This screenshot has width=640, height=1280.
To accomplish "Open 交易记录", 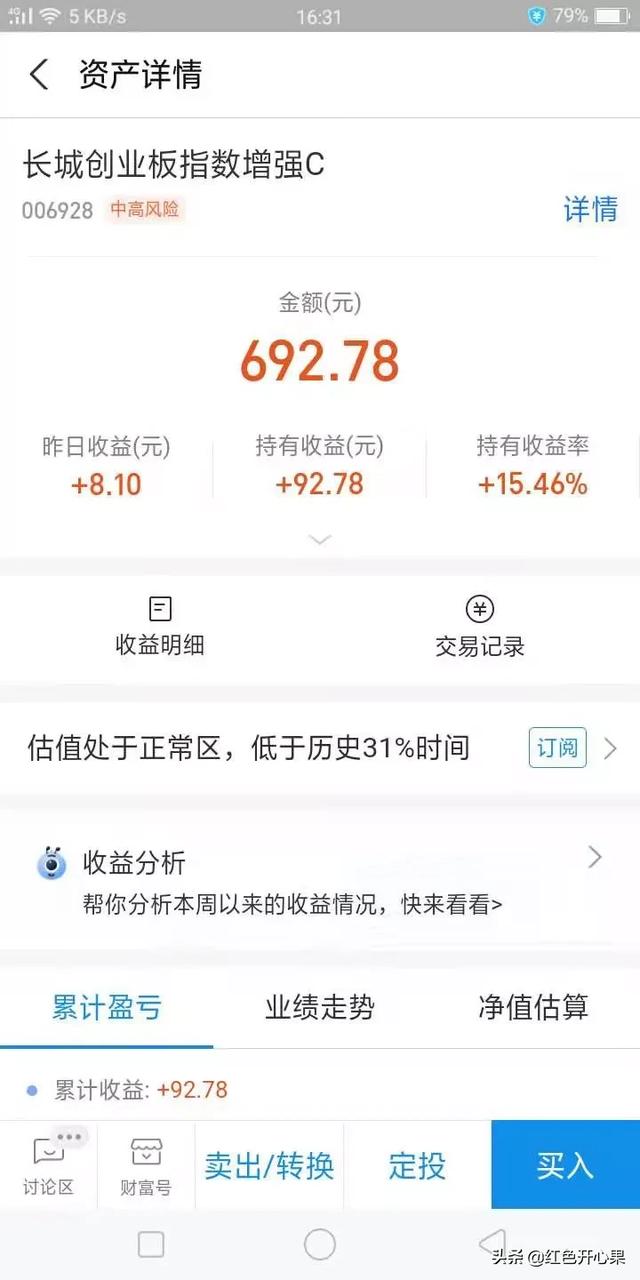I will click(x=480, y=627).
